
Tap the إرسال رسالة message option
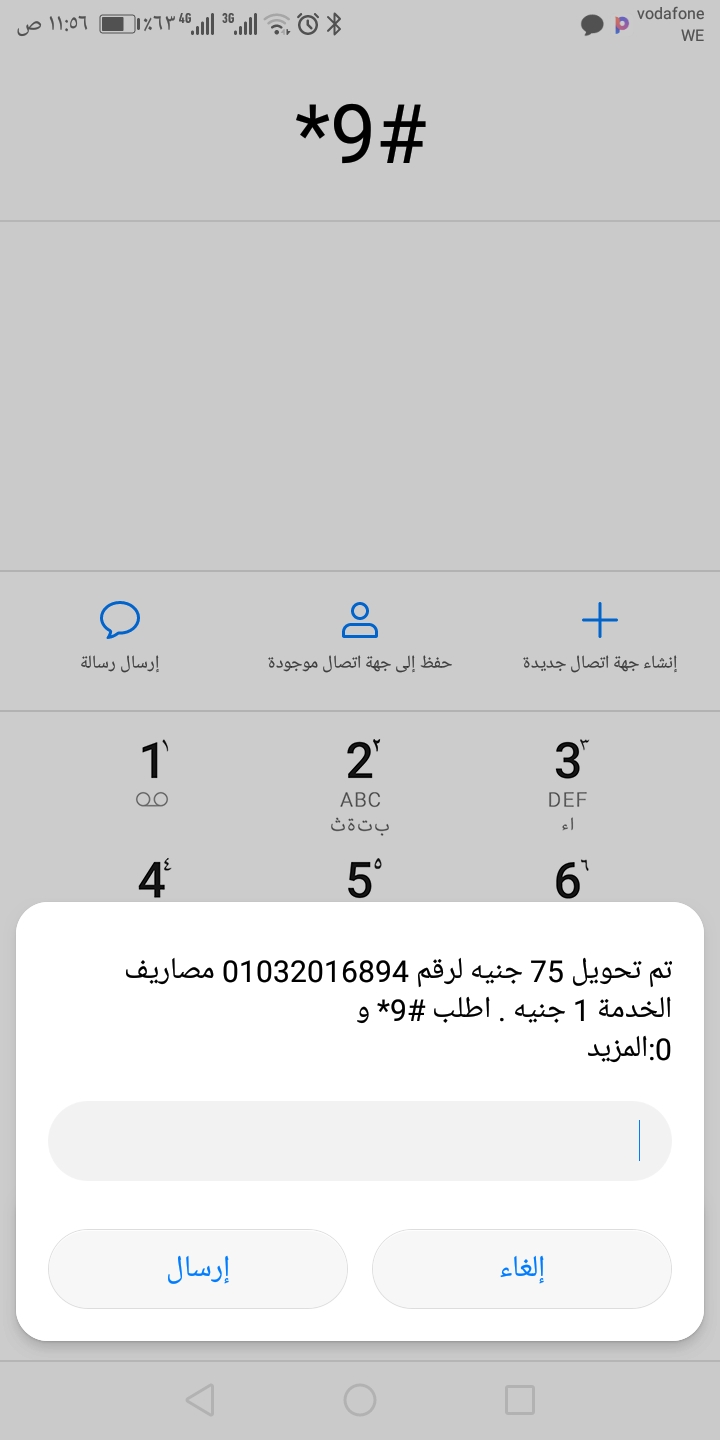(x=120, y=635)
